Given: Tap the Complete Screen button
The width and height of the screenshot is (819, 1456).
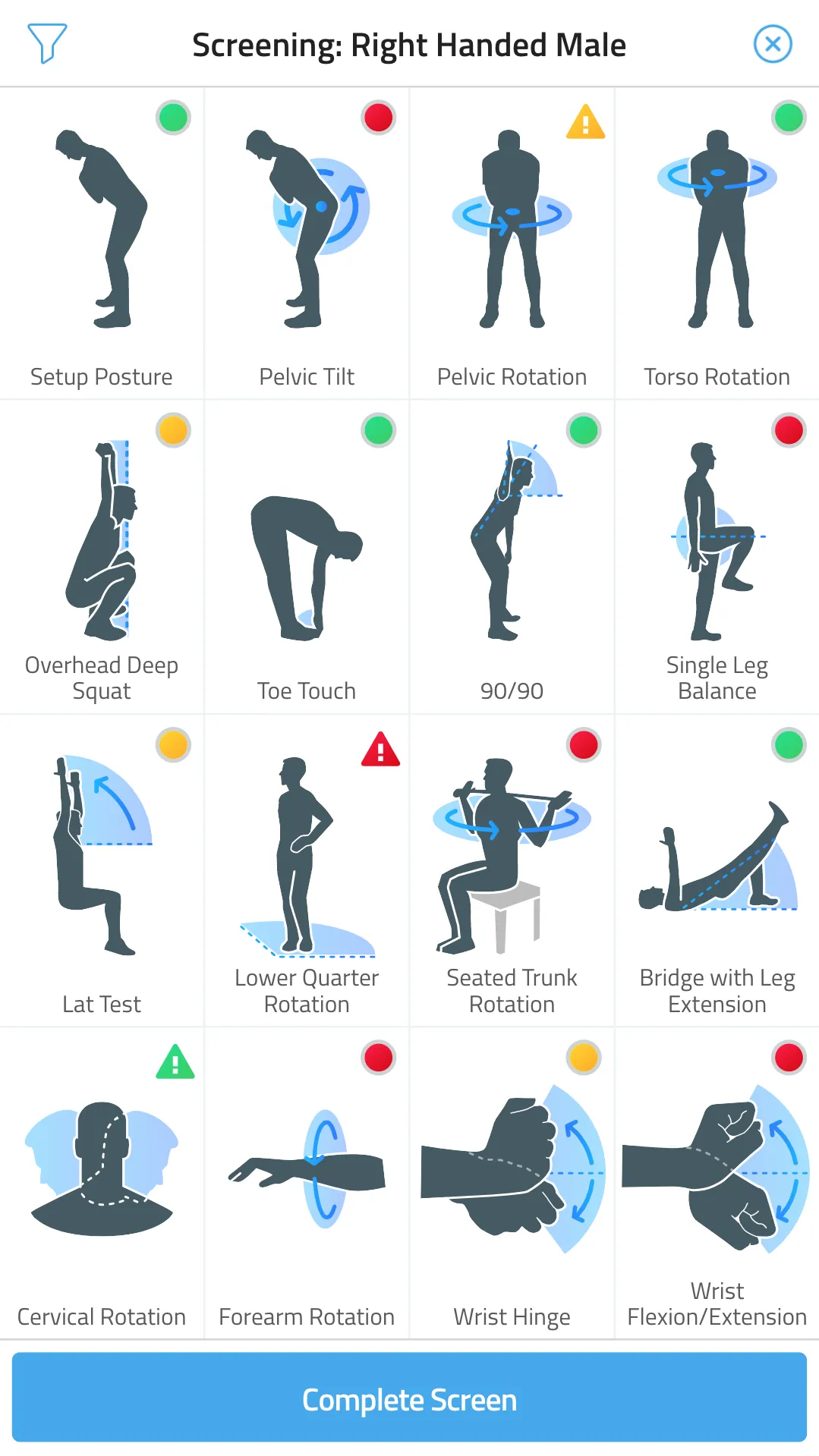Looking at the screenshot, I should click(x=409, y=1397).
